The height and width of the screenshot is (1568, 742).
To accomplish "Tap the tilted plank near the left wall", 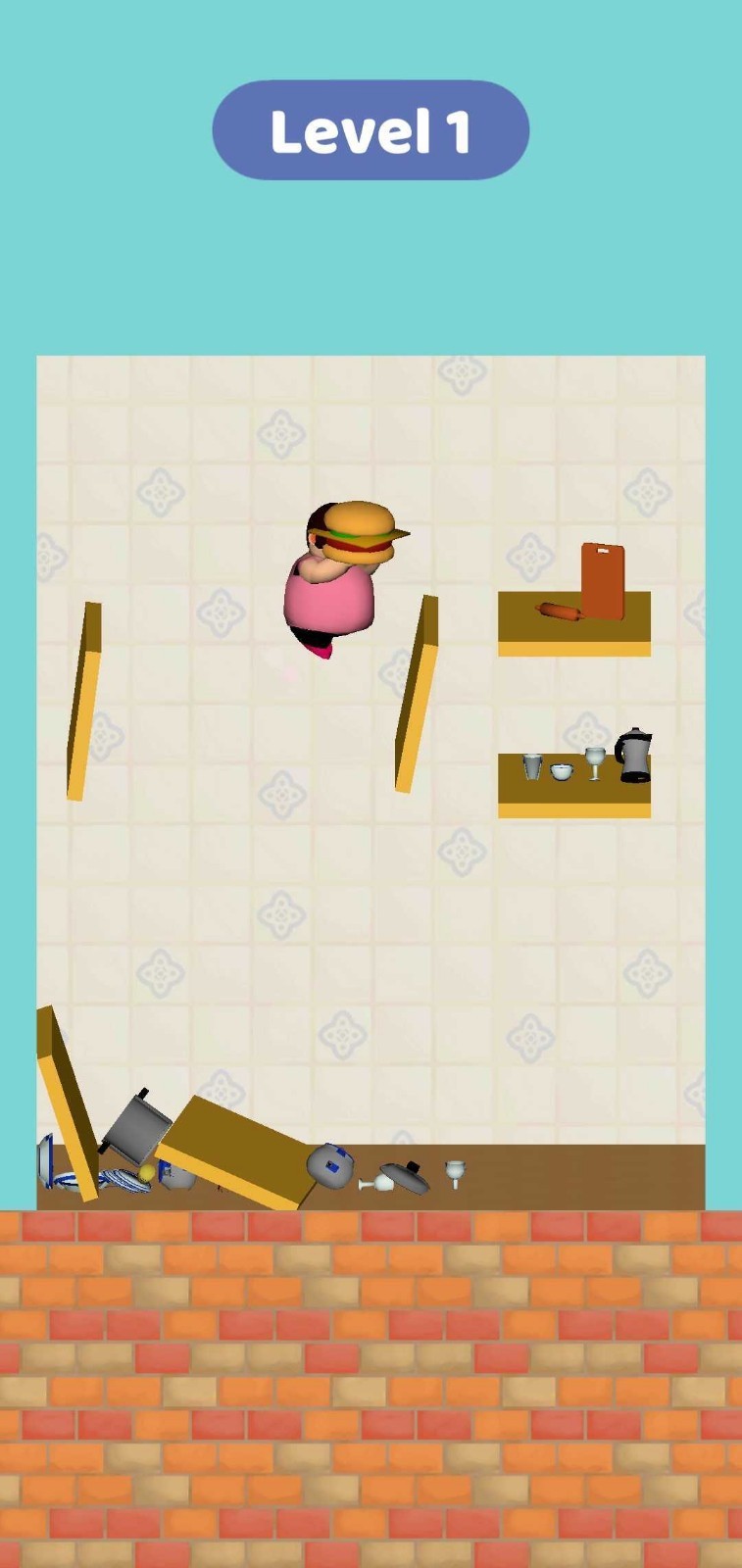I will point(83,702).
